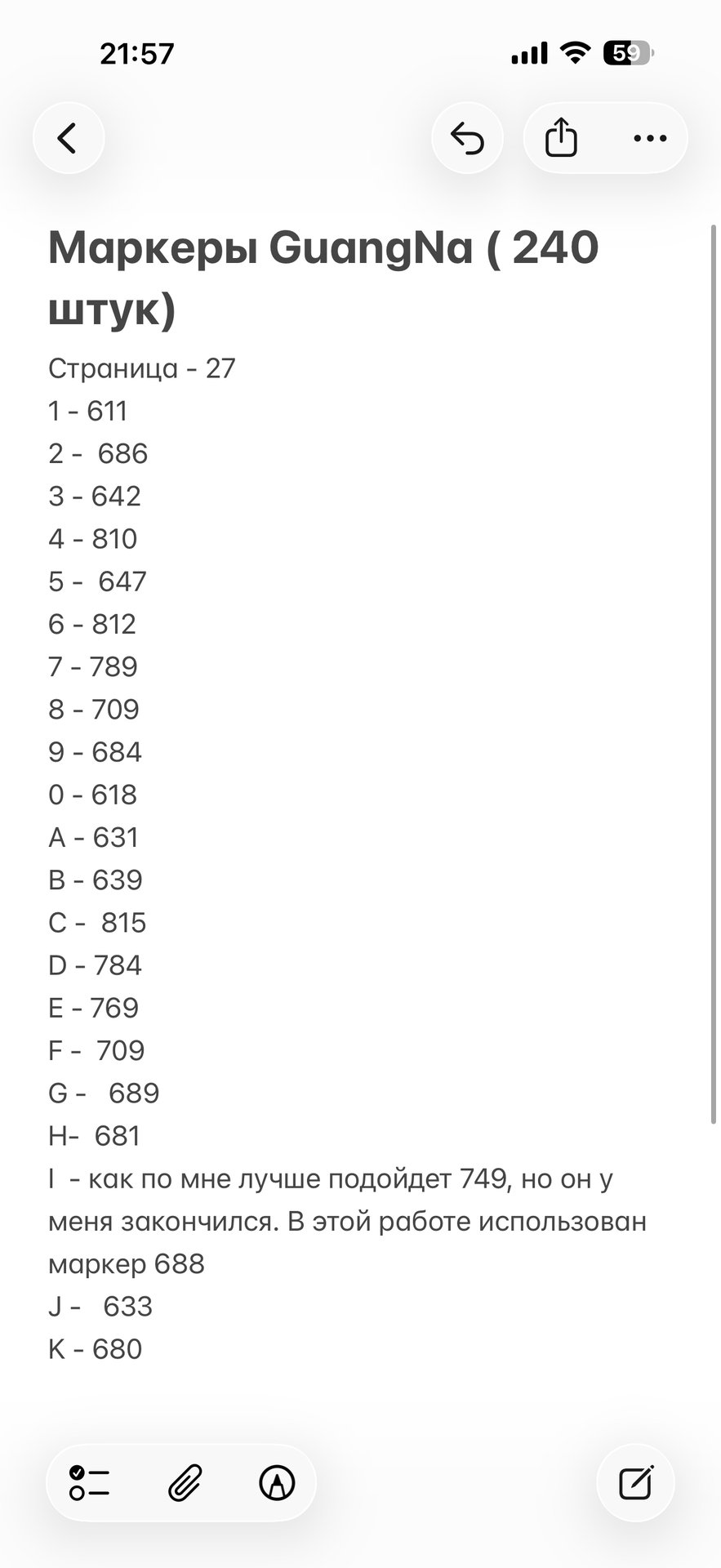Undo the last edit
This screenshot has height=1568, width=721.
coord(468,138)
